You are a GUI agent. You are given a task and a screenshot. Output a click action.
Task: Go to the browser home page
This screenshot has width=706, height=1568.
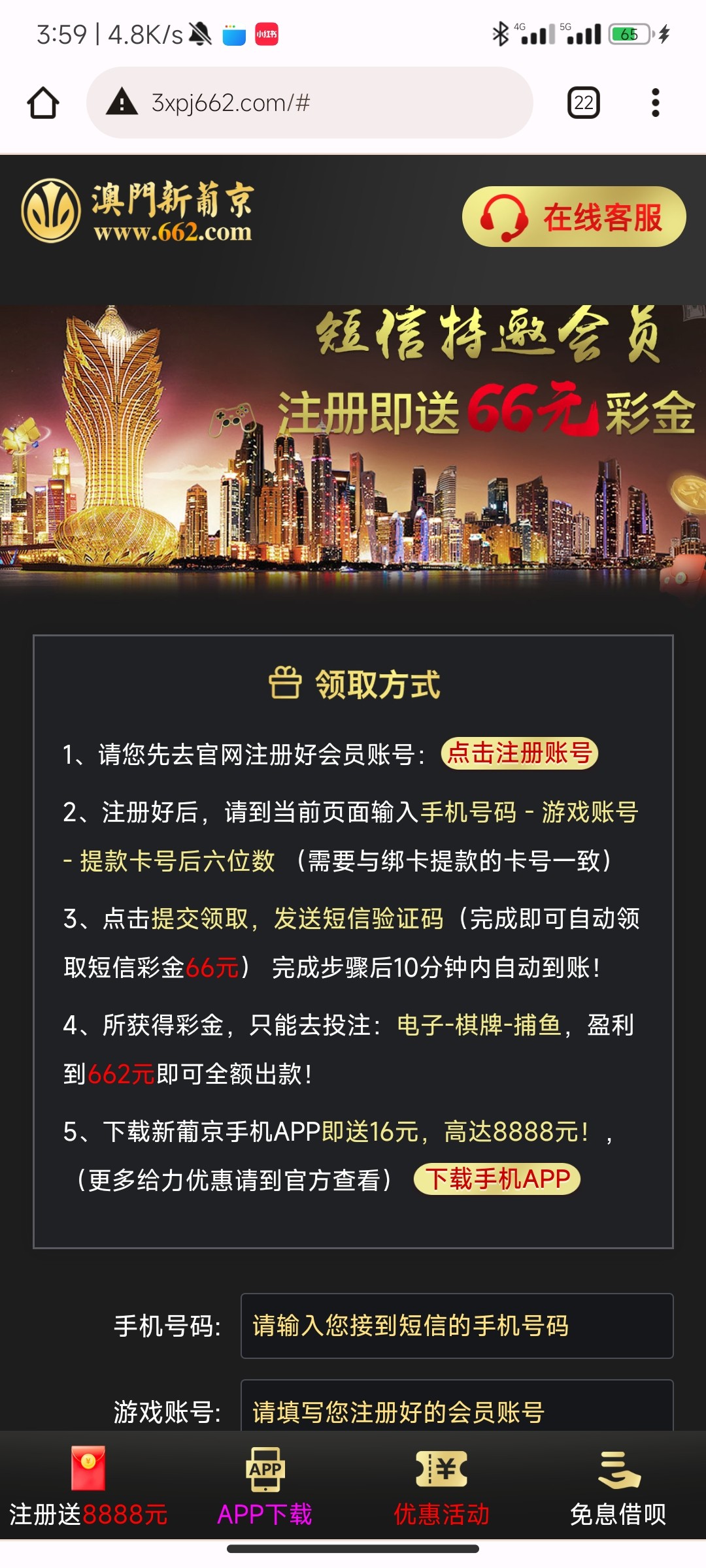pyautogui.click(x=43, y=103)
